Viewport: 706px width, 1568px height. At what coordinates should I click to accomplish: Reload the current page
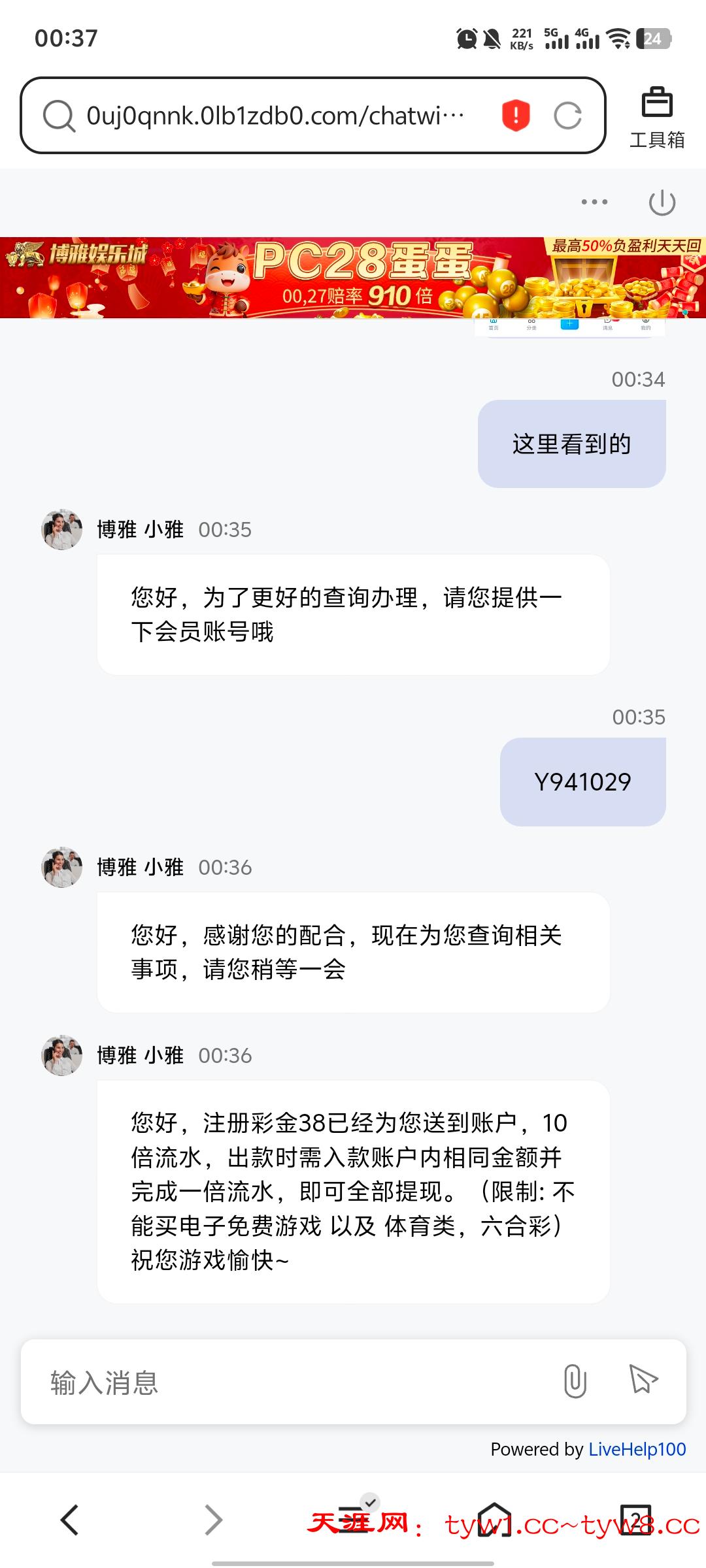(567, 116)
